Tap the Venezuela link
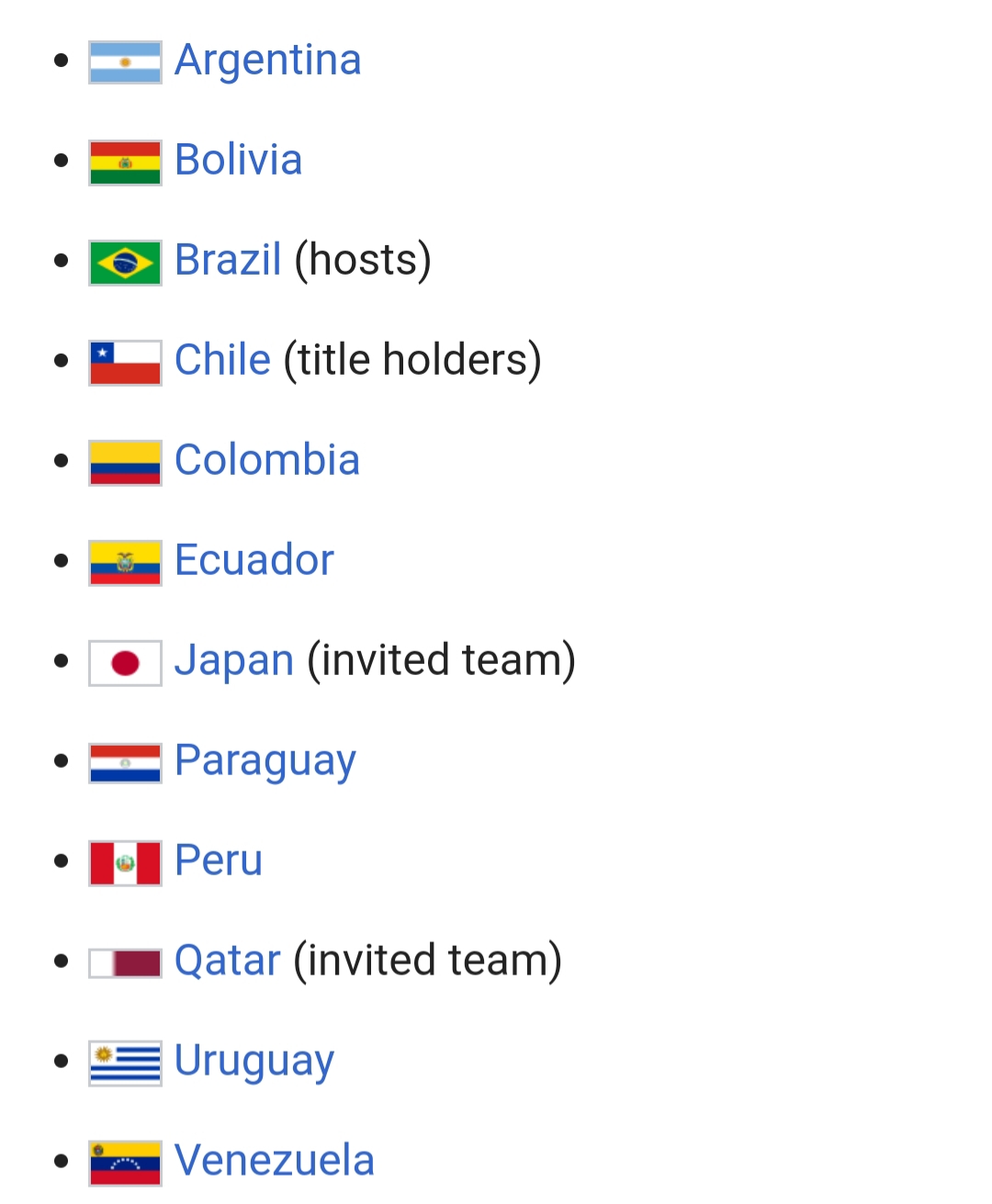 (274, 1162)
